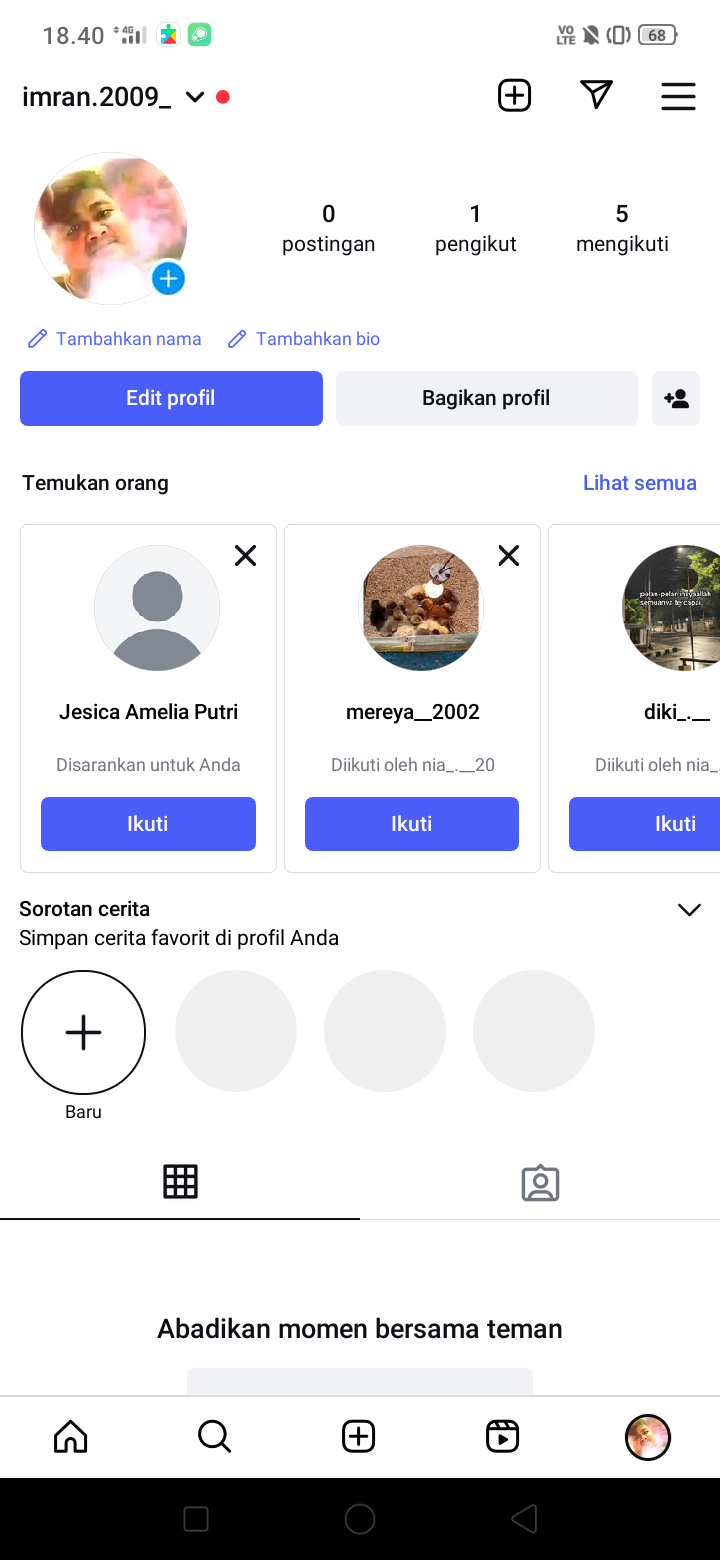The width and height of the screenshot is (720, 1560).
Task: Follow mereya__2002 with Ikuti
Action: (x=411, y=824)
